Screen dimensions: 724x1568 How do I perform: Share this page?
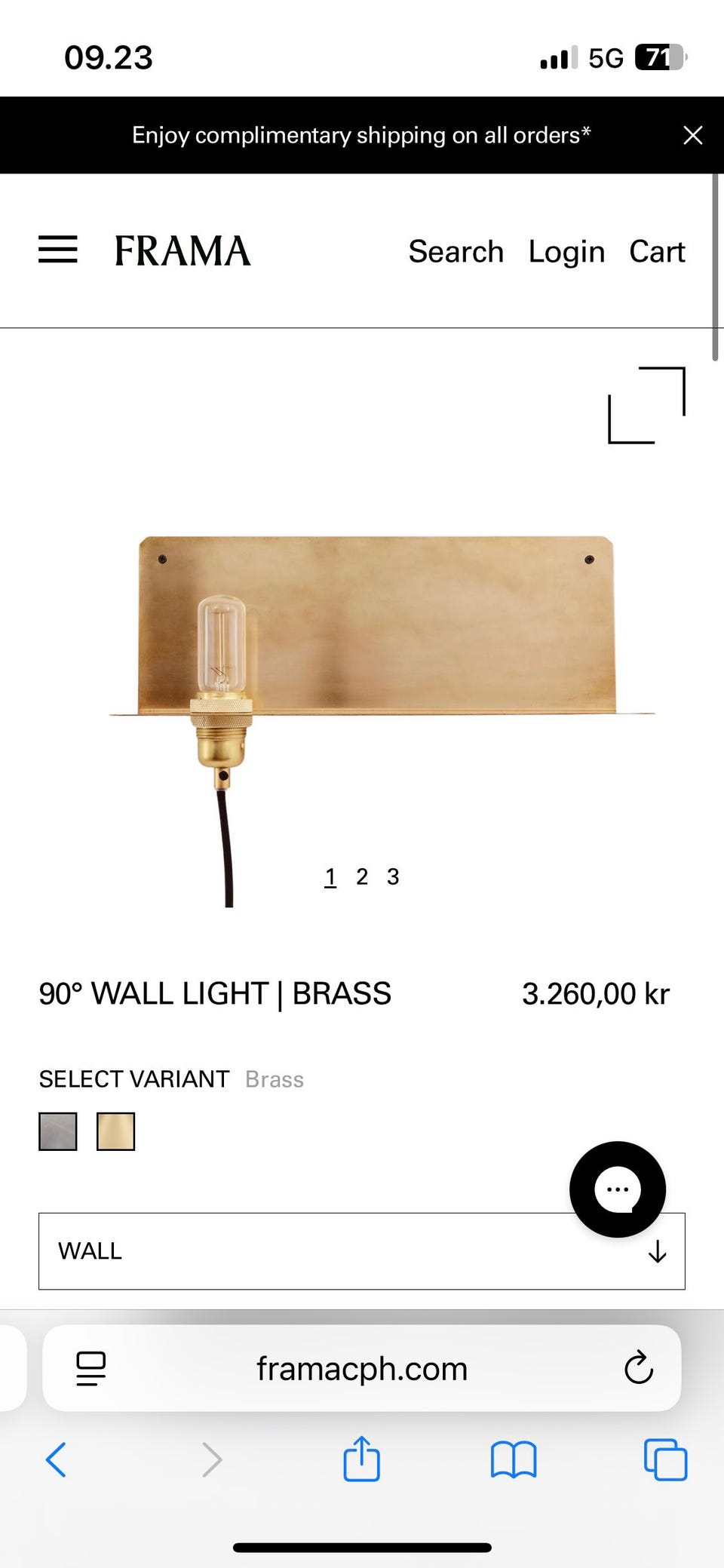point(362,1458)
